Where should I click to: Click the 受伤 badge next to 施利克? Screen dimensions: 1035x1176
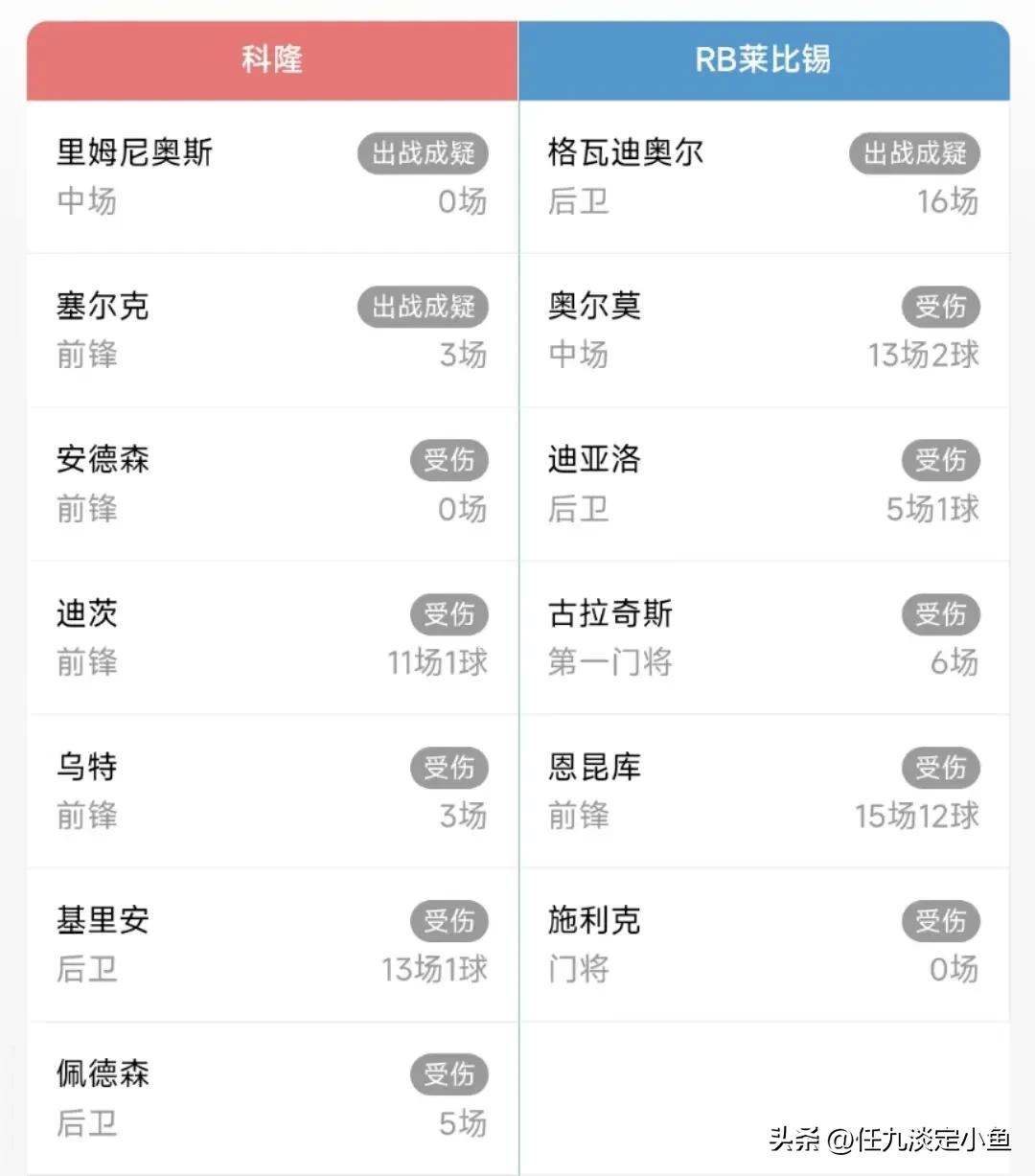tap(940, 921)
